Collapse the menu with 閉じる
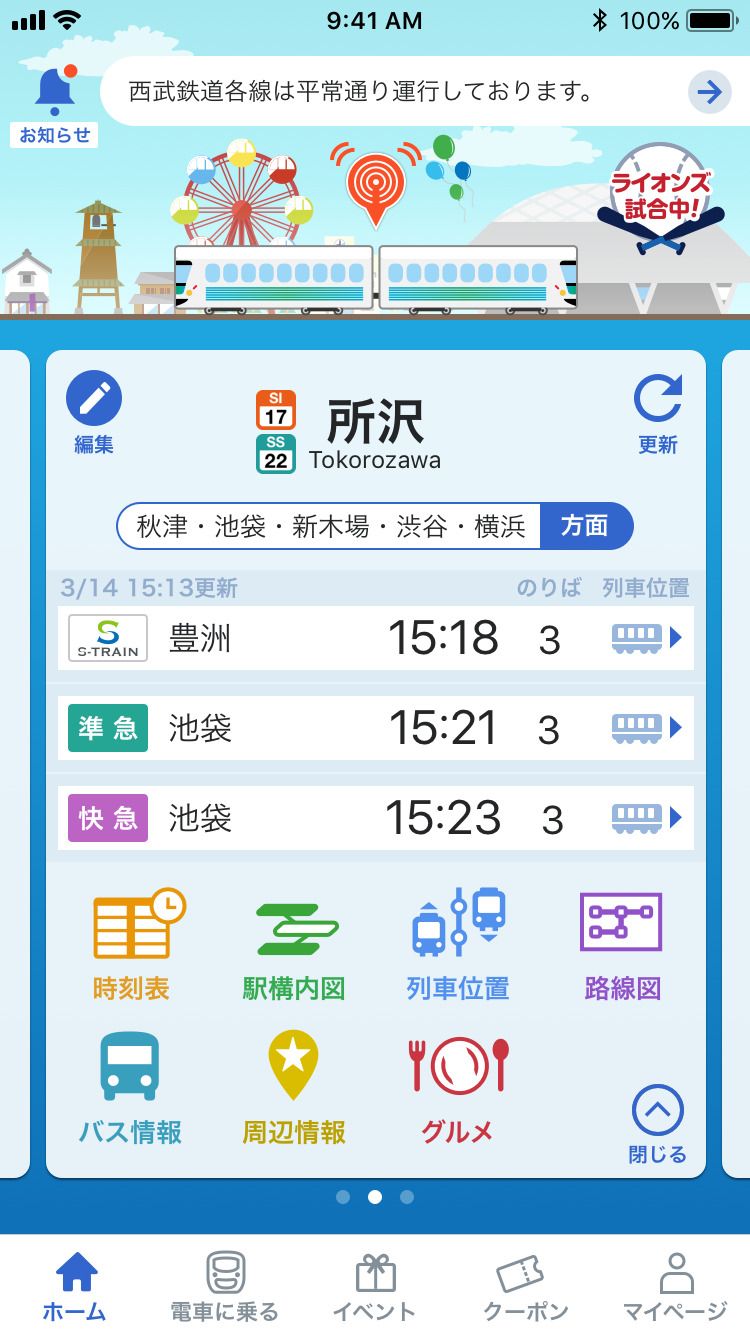The width and height of the screenshot is (750, 1334). pos(658,1126)
